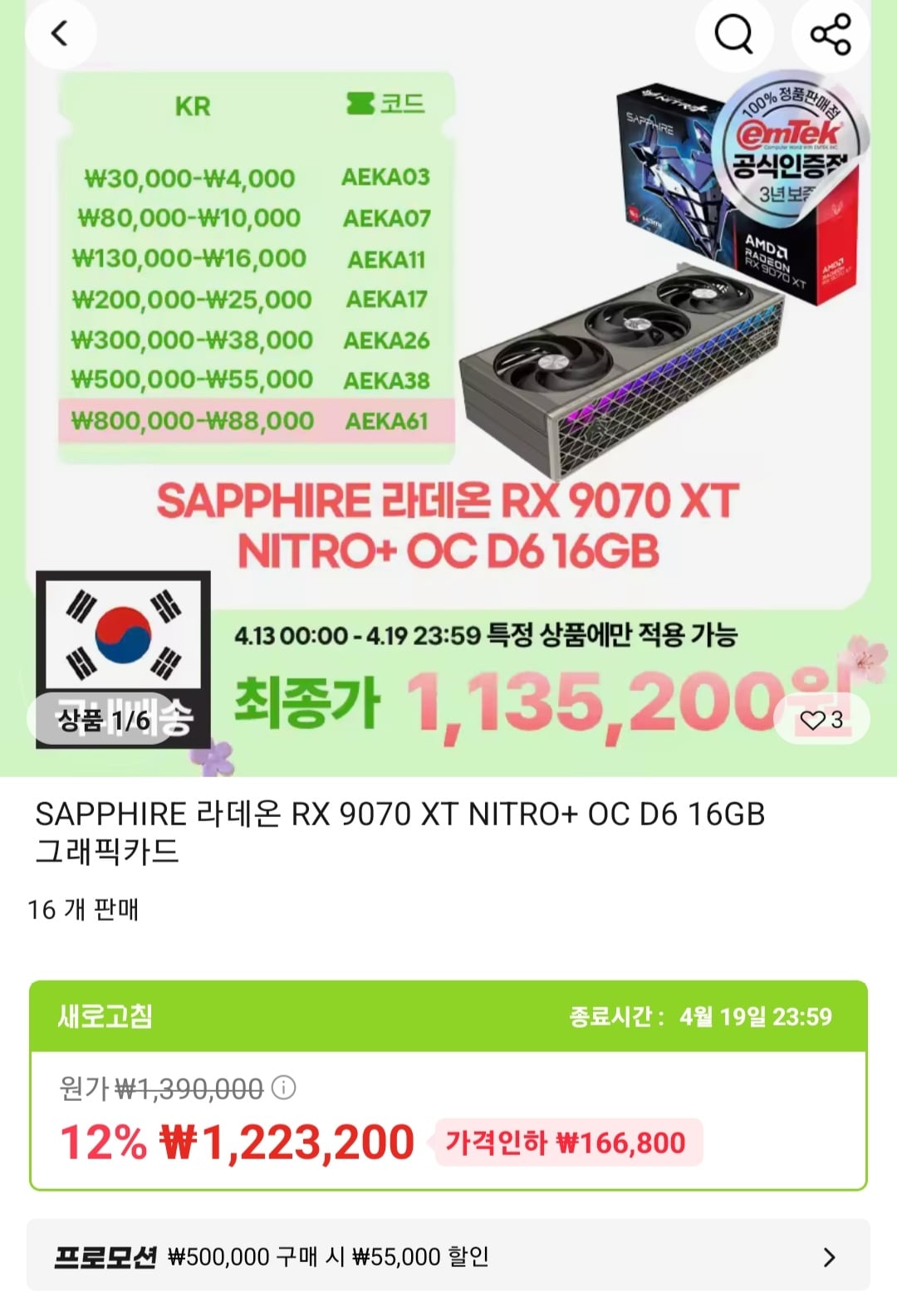Click the back arrow to return

60,34
